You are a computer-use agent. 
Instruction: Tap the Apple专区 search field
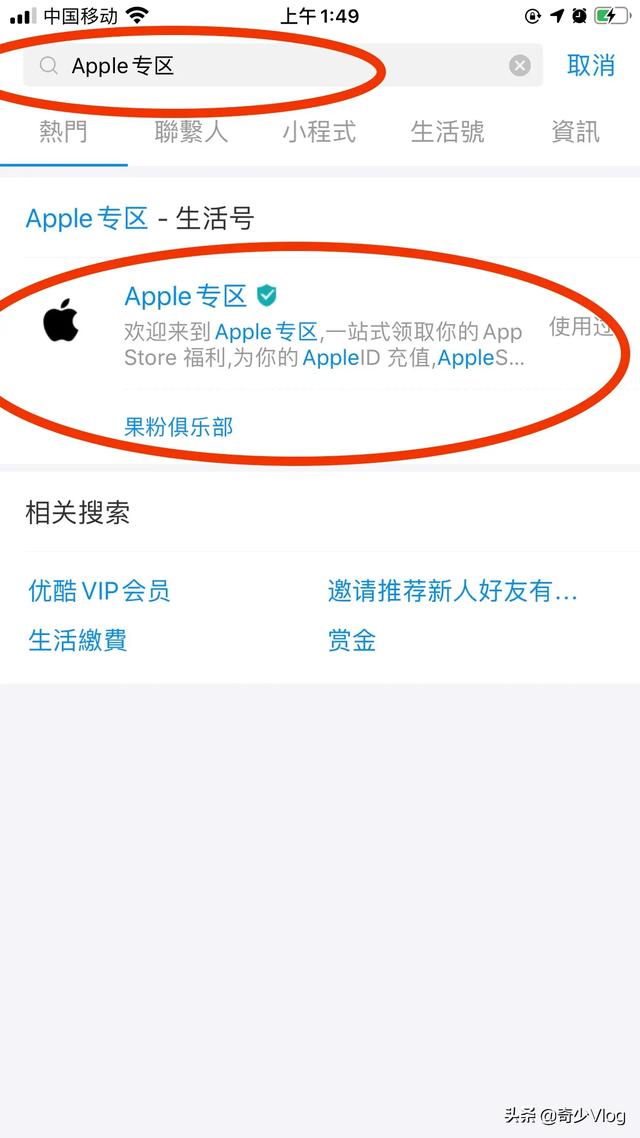(x=283, y=66)
